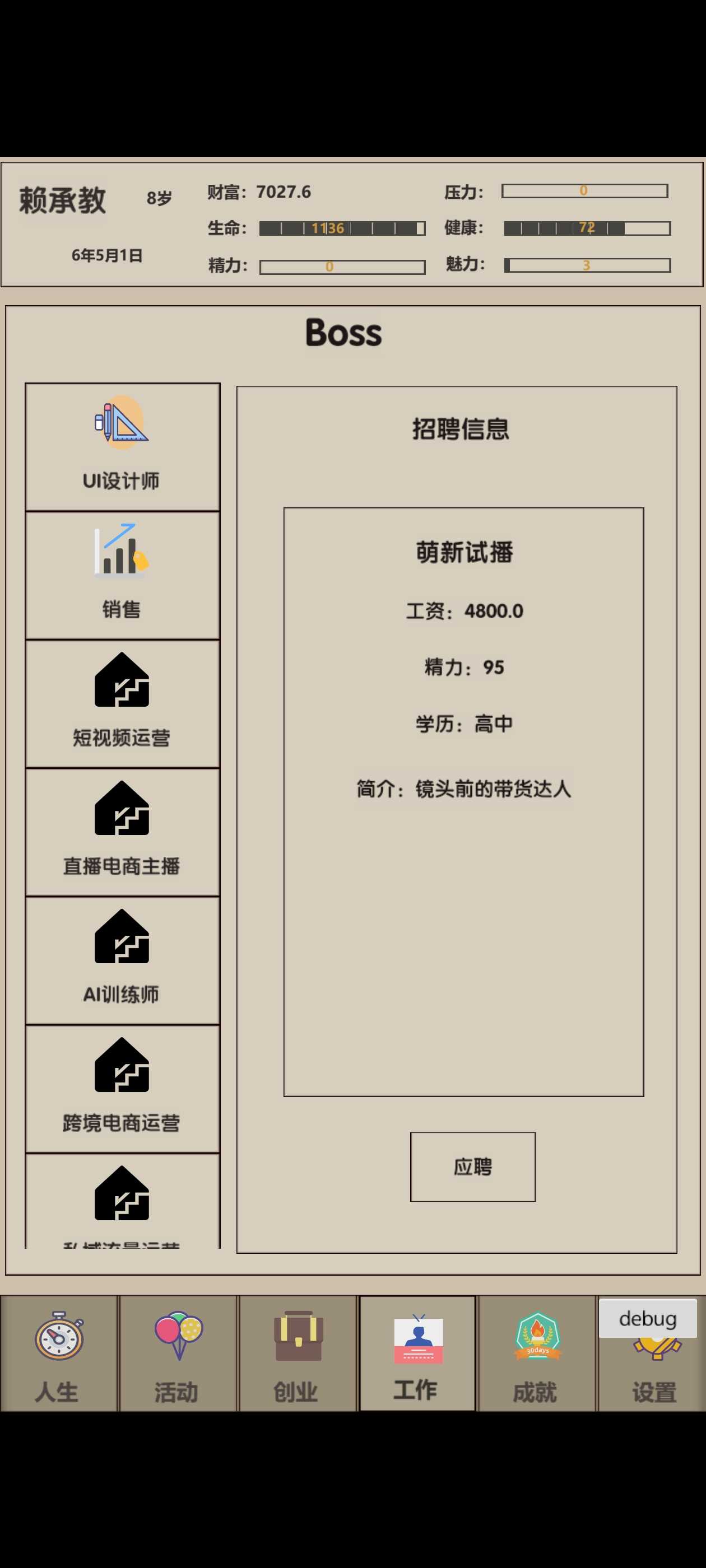706x1568 pixels.
Task: Tap the 应聘 button to apply
Action: click(472, 1166)
